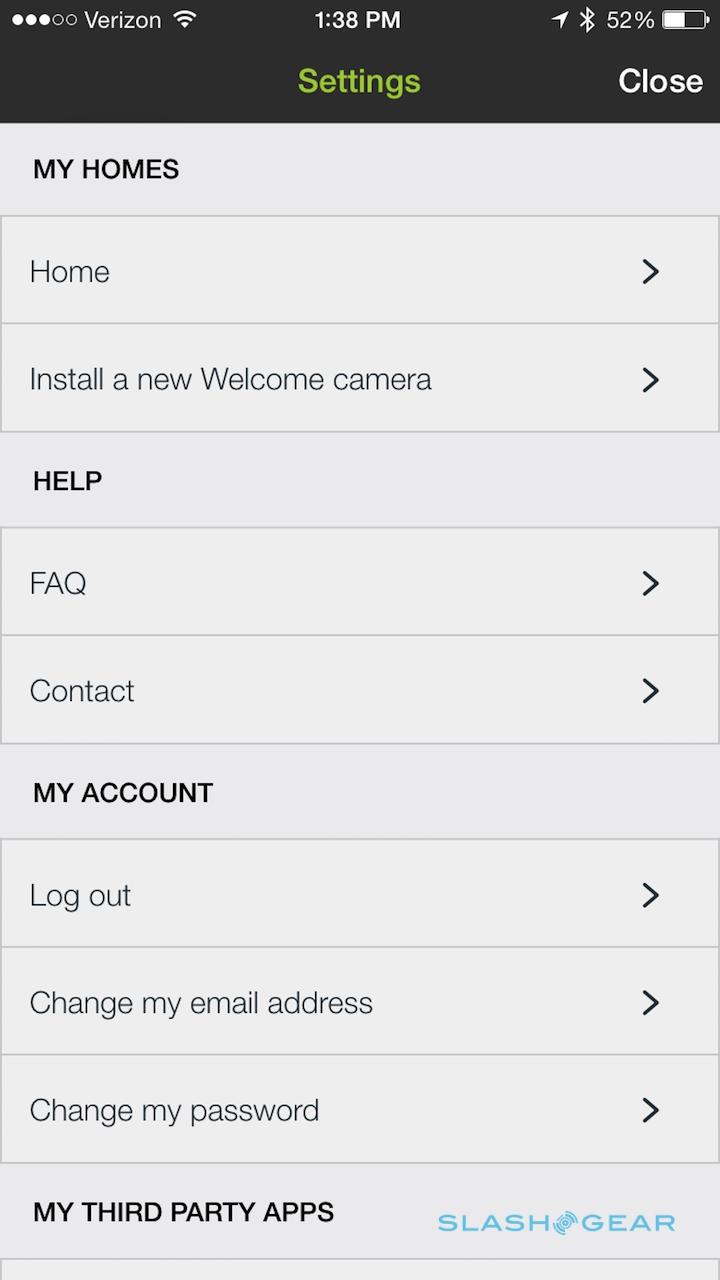Log out of my account
This screenshot has width=720, height=1280.
pos(360,895)
